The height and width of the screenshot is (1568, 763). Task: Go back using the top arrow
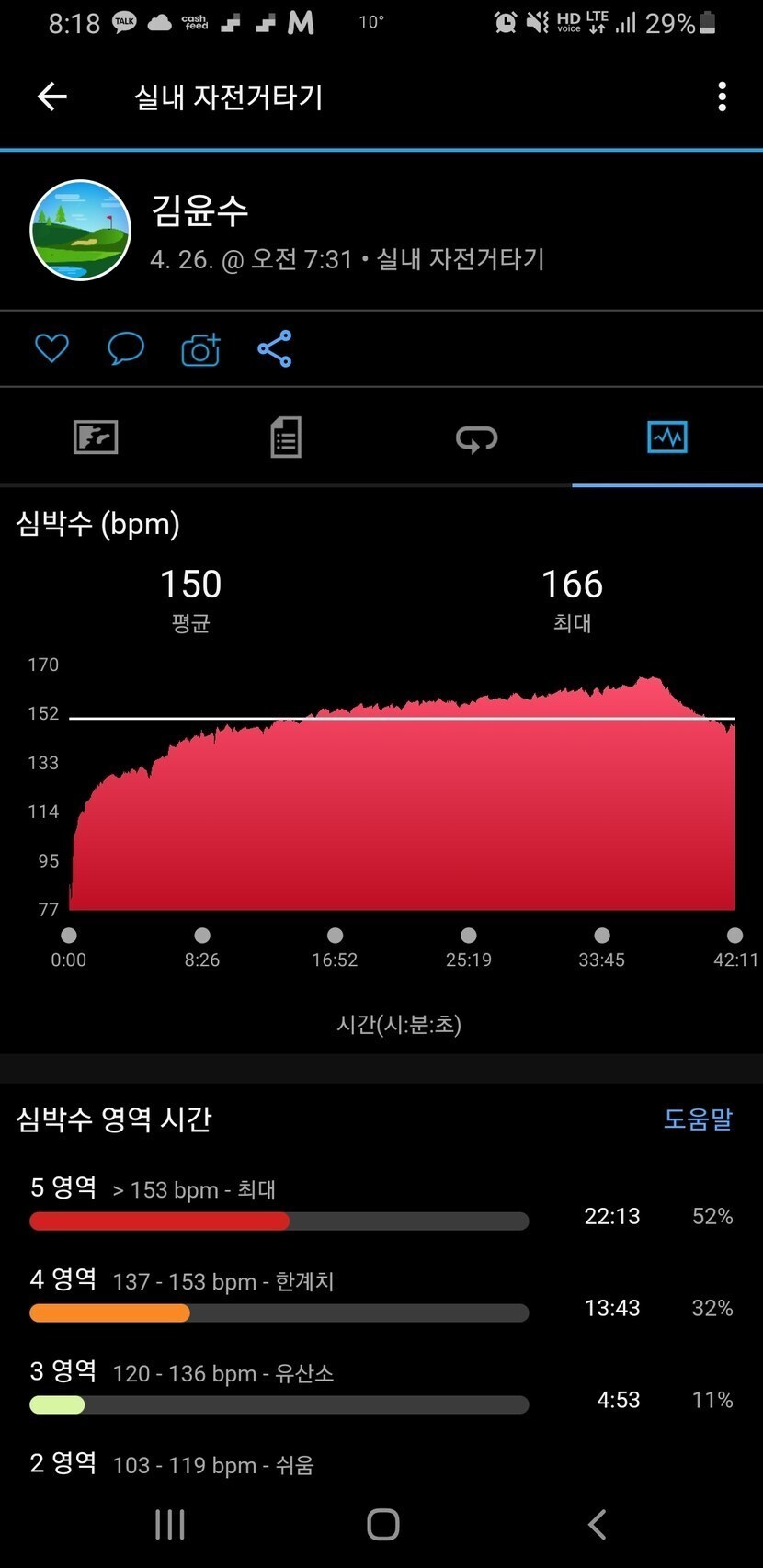click(52, 97)
